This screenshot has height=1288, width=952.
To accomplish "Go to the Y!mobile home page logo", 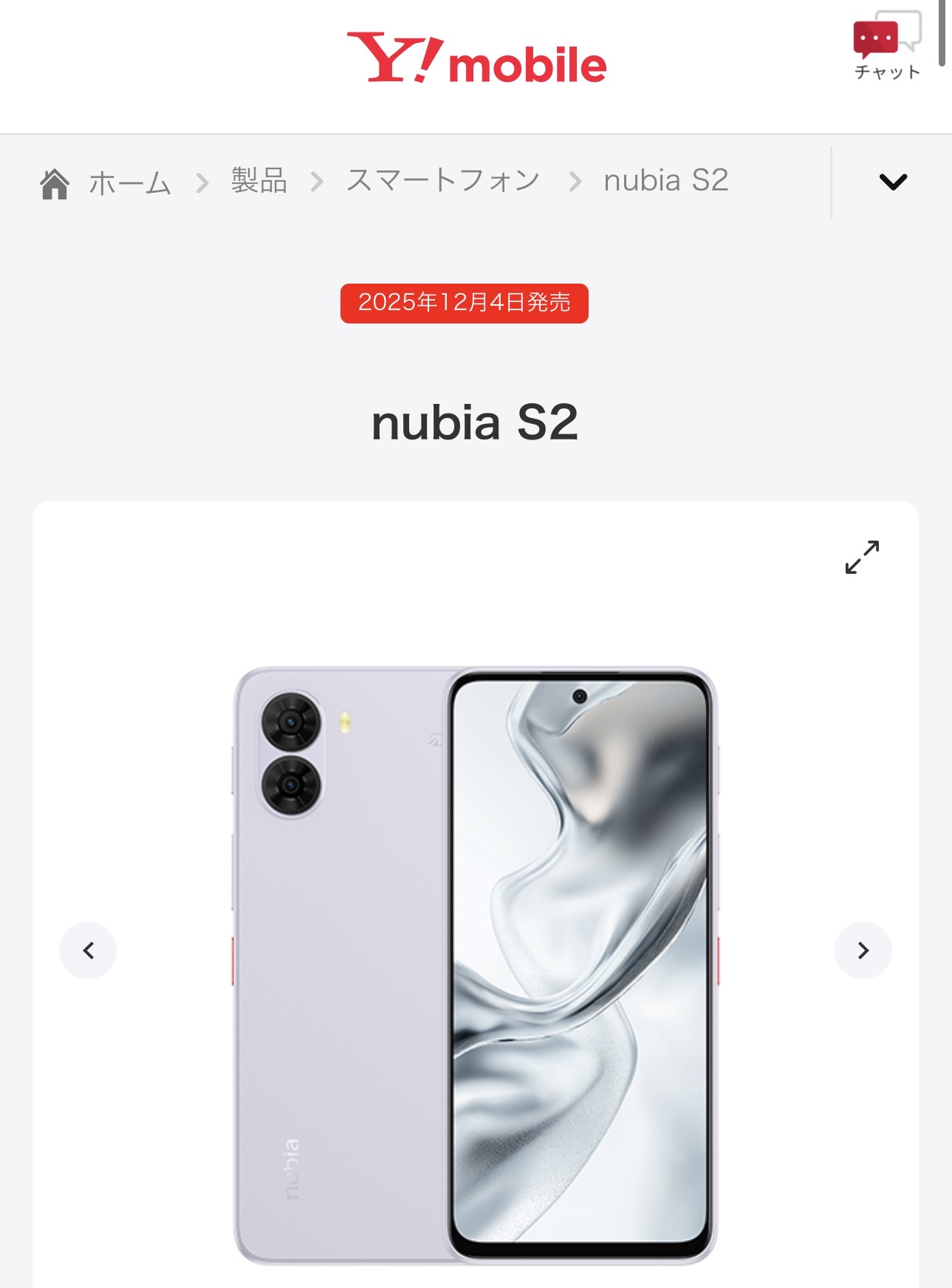I will click(x=476, y=59).
